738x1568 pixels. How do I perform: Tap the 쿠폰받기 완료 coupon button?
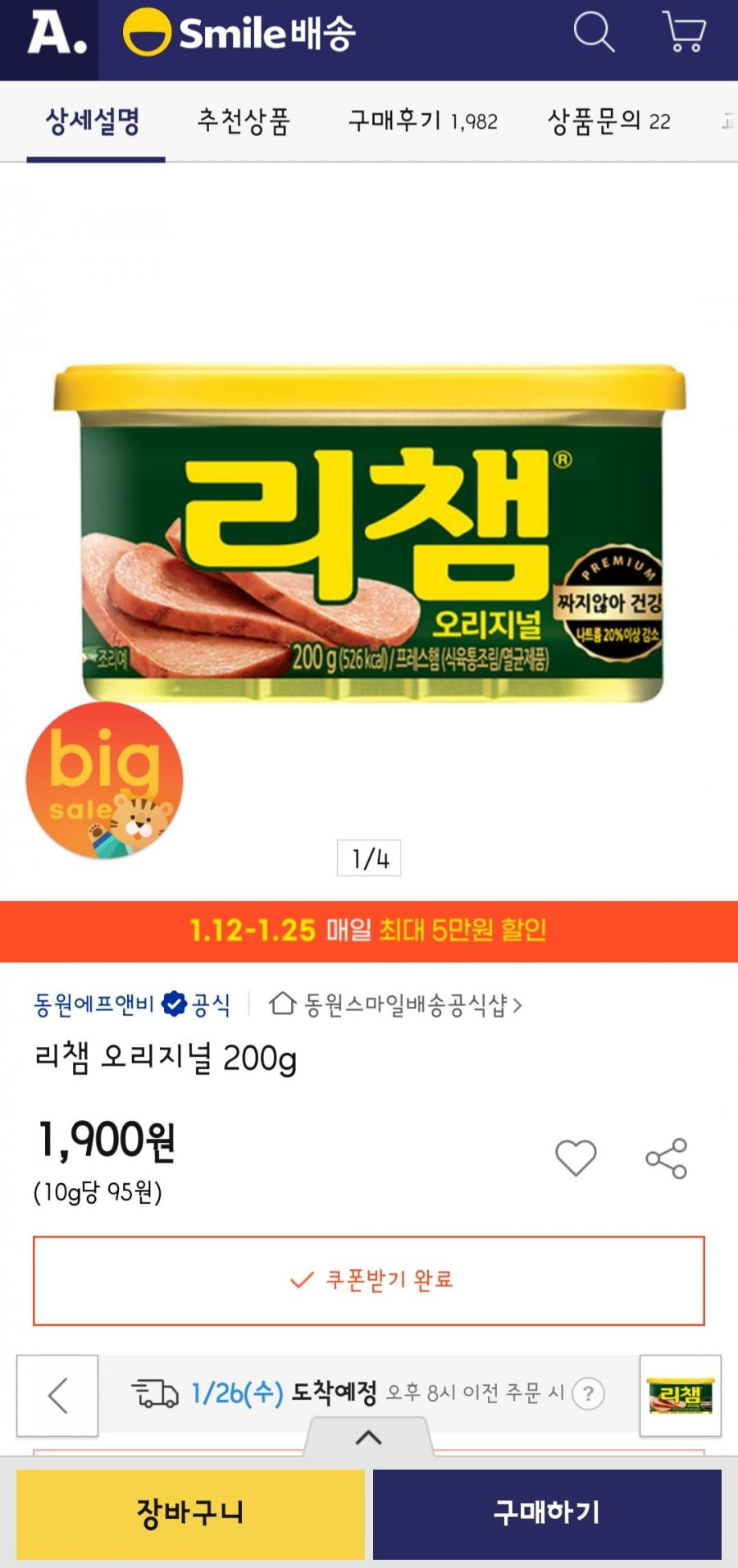pyautogui.click(x=369, y=1280)
